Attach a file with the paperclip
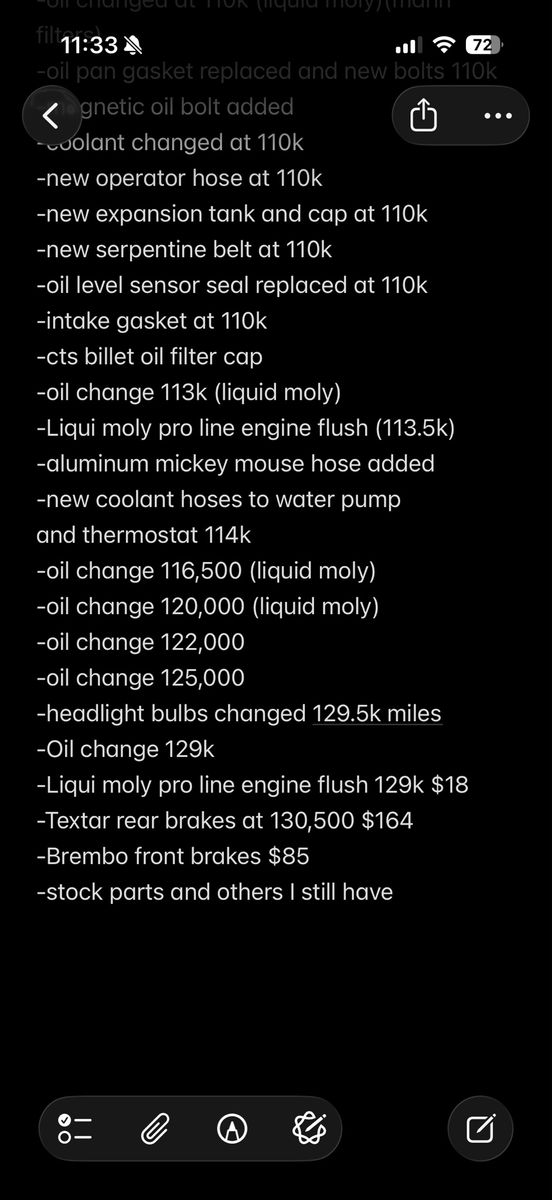Screen dimensions: 552x1200 pyautogui.click(x=154, y=1130)
